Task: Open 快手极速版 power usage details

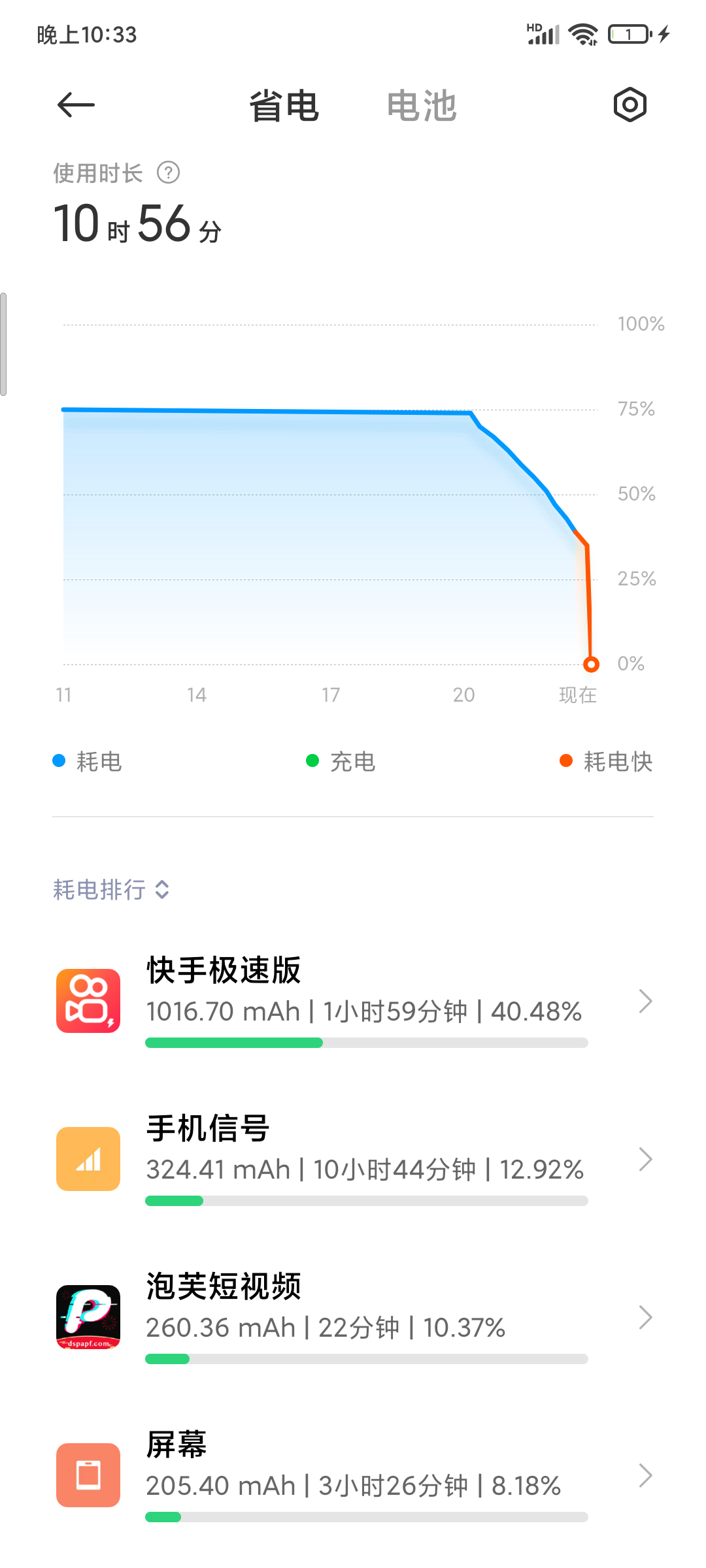Action: point(353,1002)
